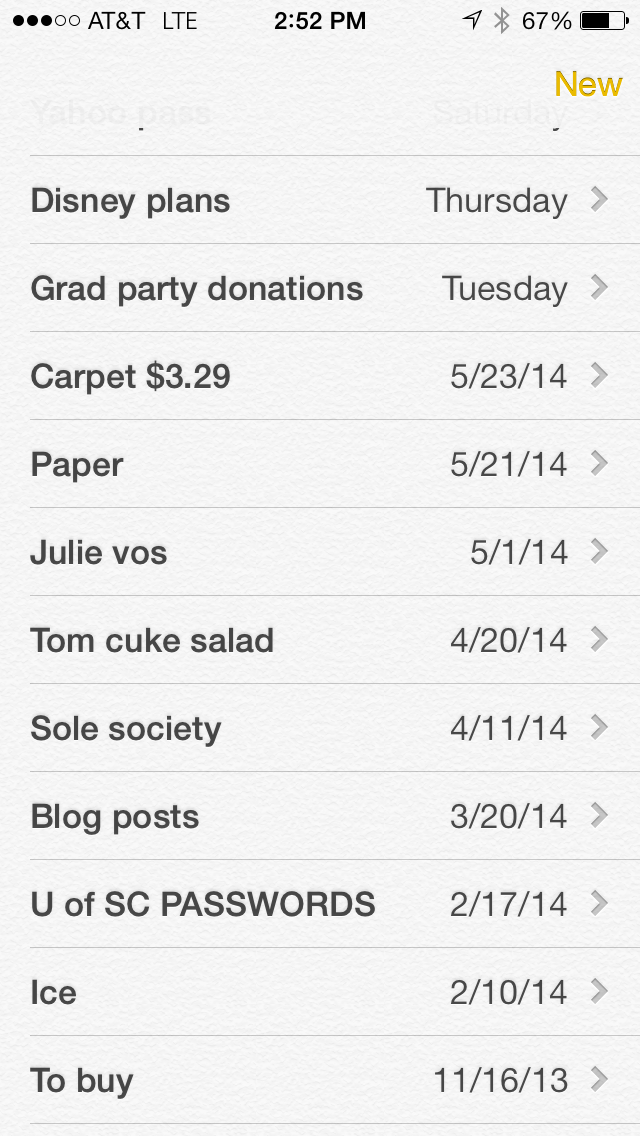Open the Disney plans note

pyautogui.click(x=320, y=201)
